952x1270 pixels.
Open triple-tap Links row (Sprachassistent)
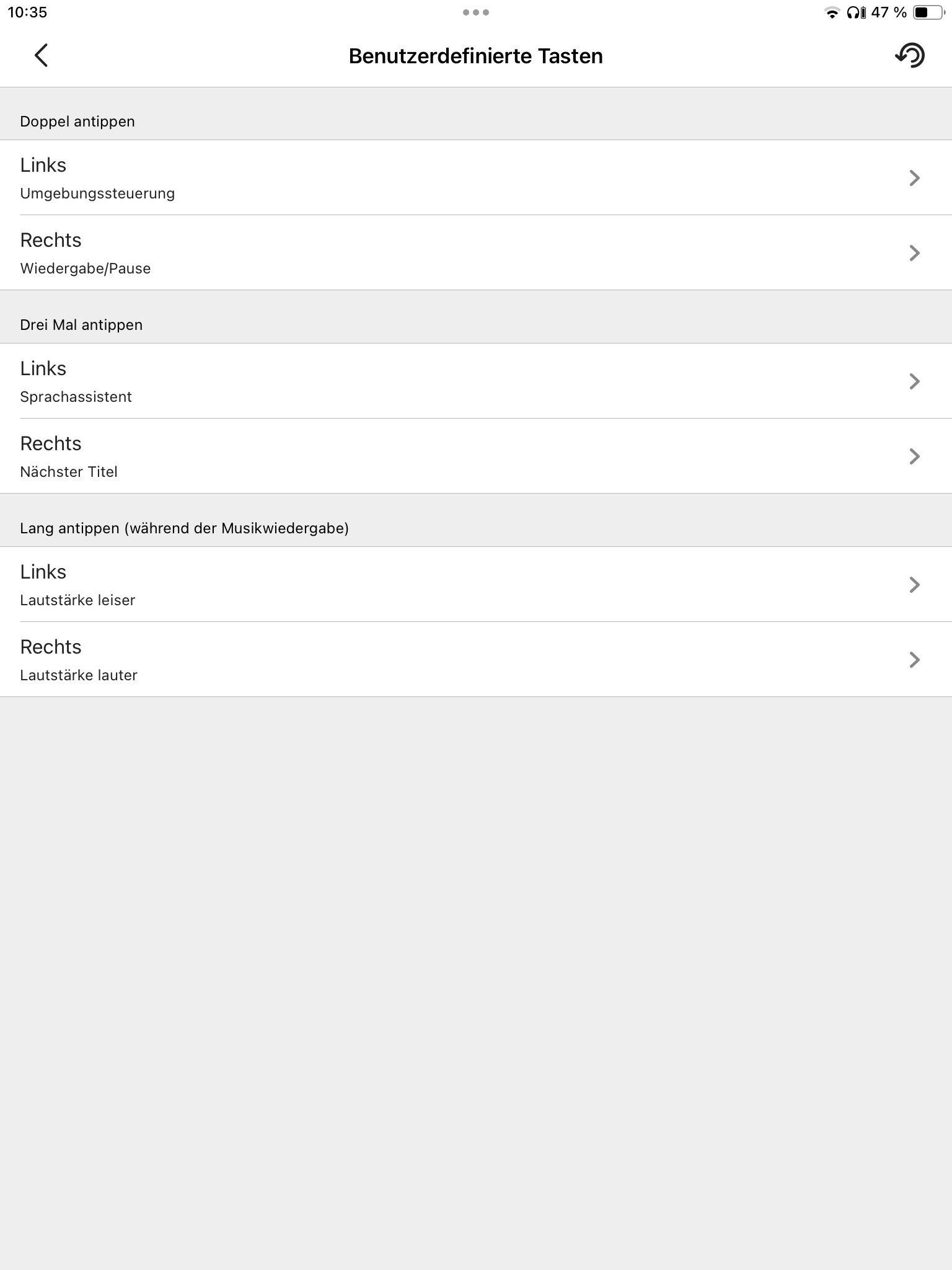tap(476, 381)
